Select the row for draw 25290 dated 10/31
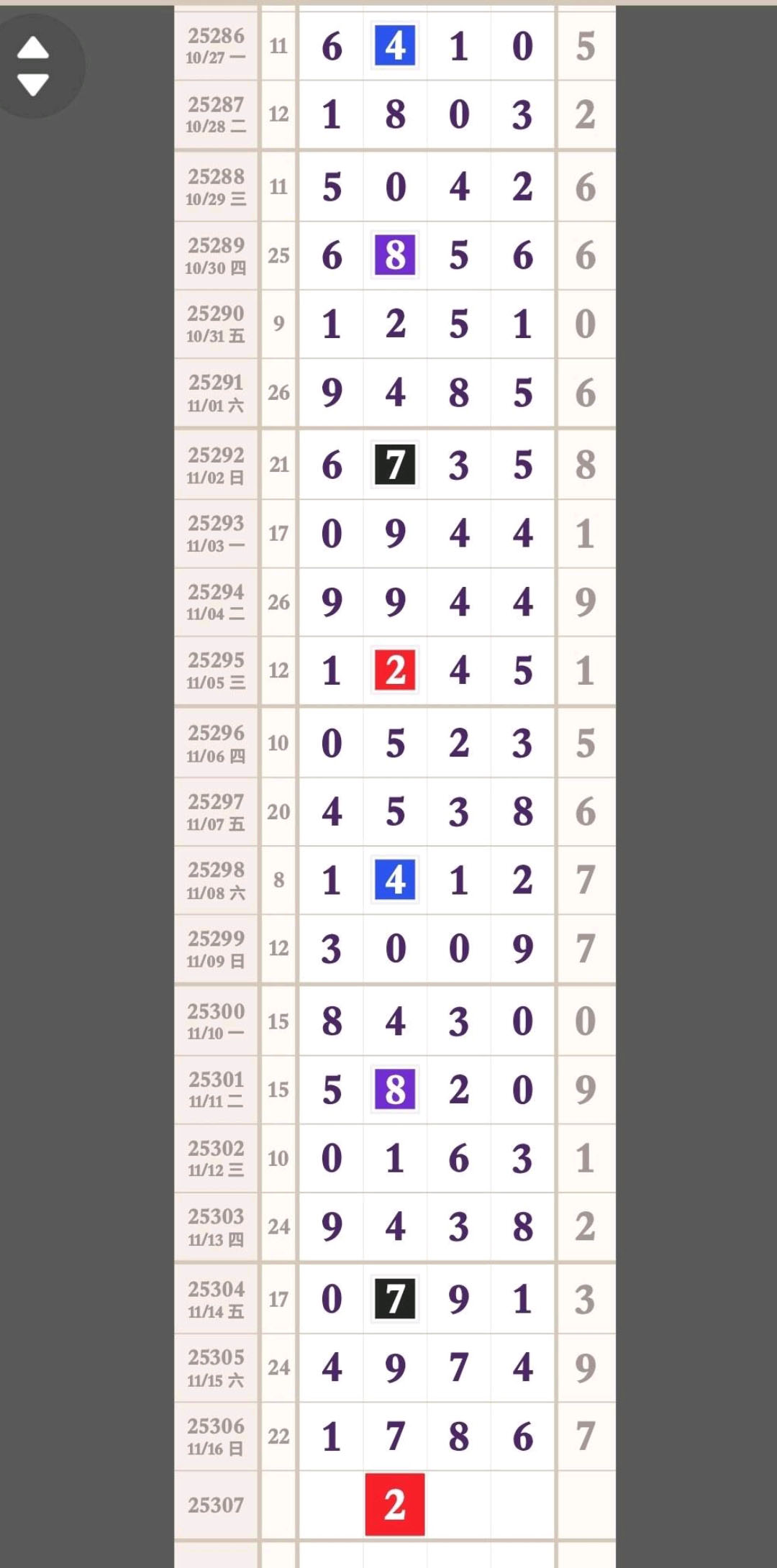 (216, 325)
